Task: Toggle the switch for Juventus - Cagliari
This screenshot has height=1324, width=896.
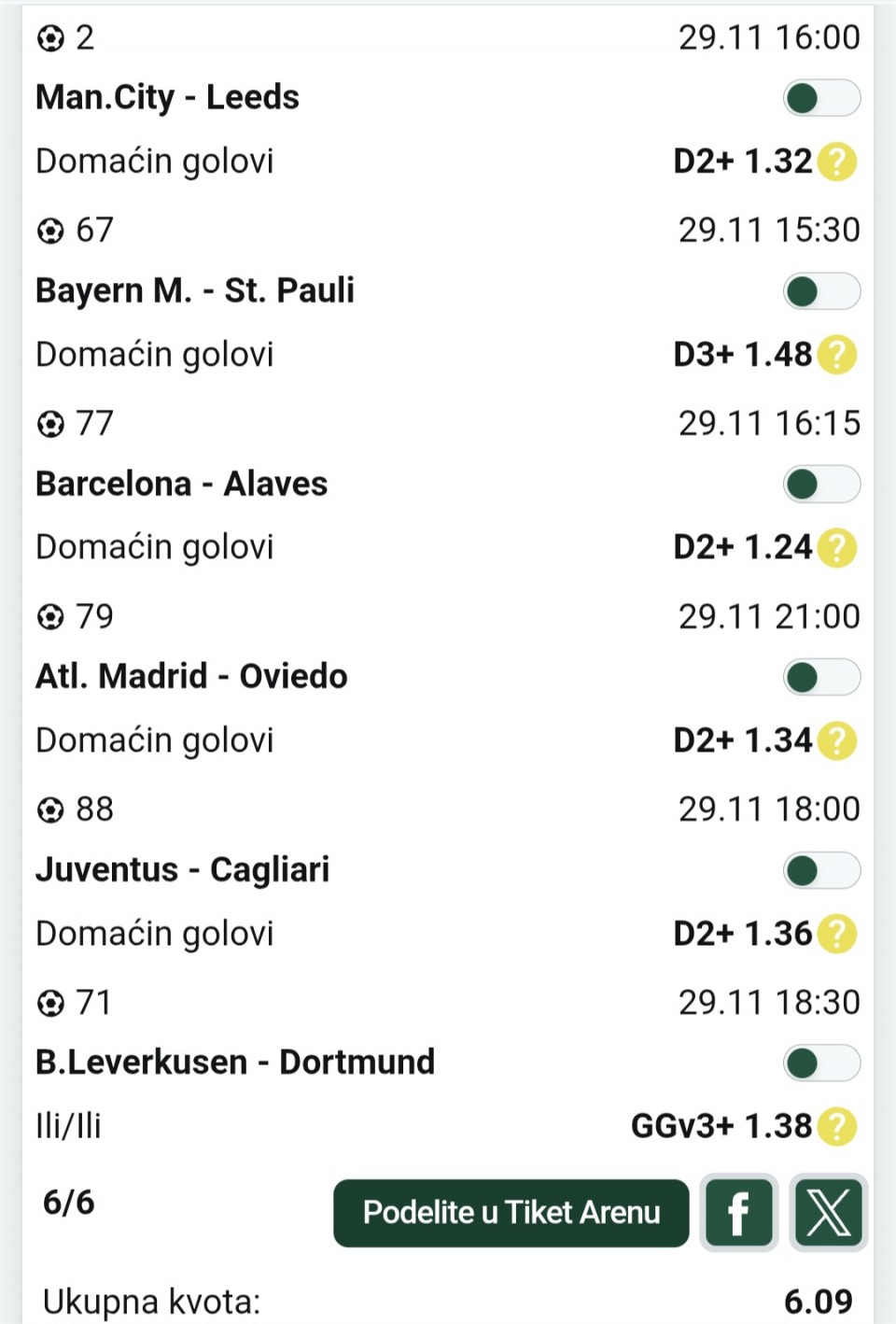Action: click(820, 871)
